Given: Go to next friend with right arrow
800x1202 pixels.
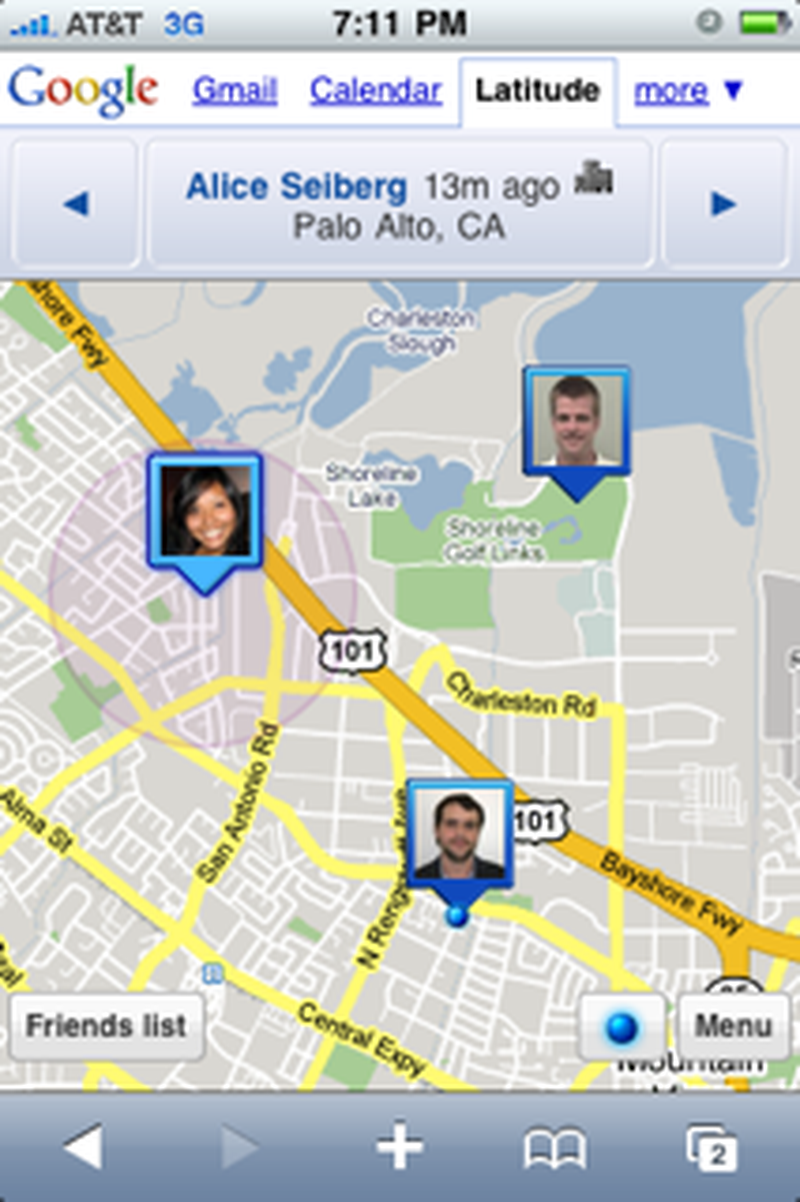Looking at the screenshot, I should [x=723, y=204].
